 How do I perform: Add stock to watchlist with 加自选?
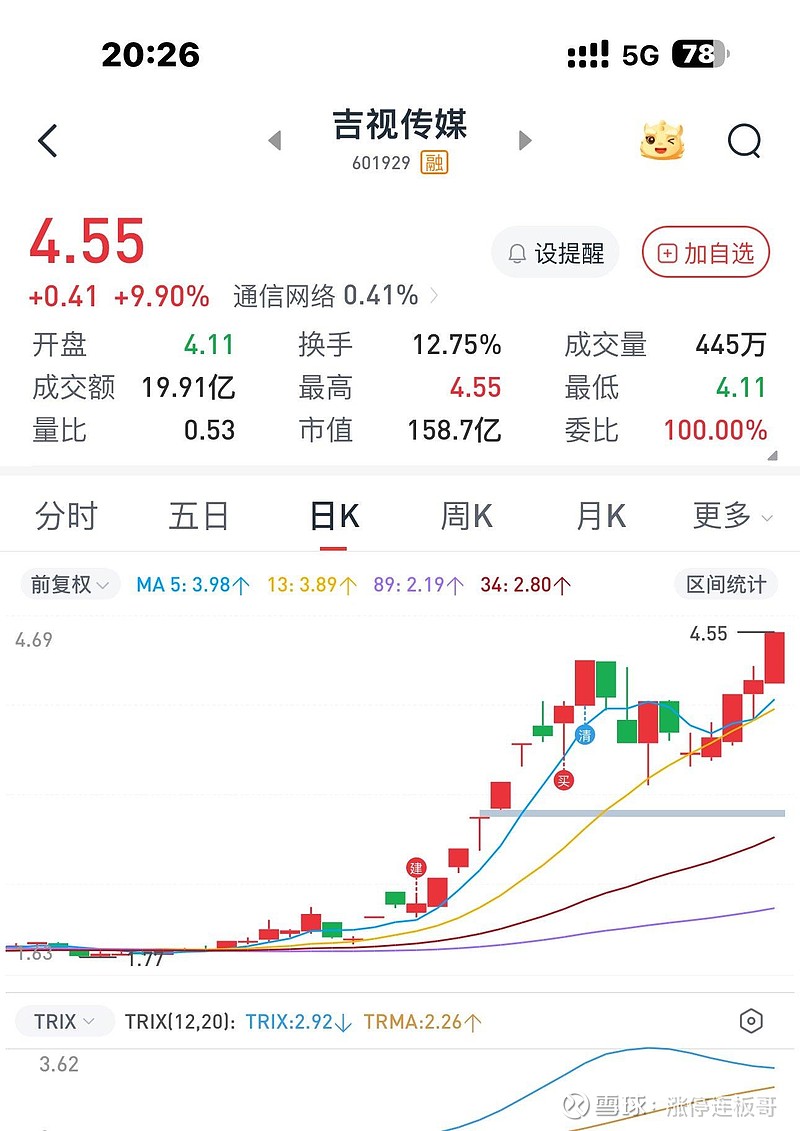click(706, 254)
